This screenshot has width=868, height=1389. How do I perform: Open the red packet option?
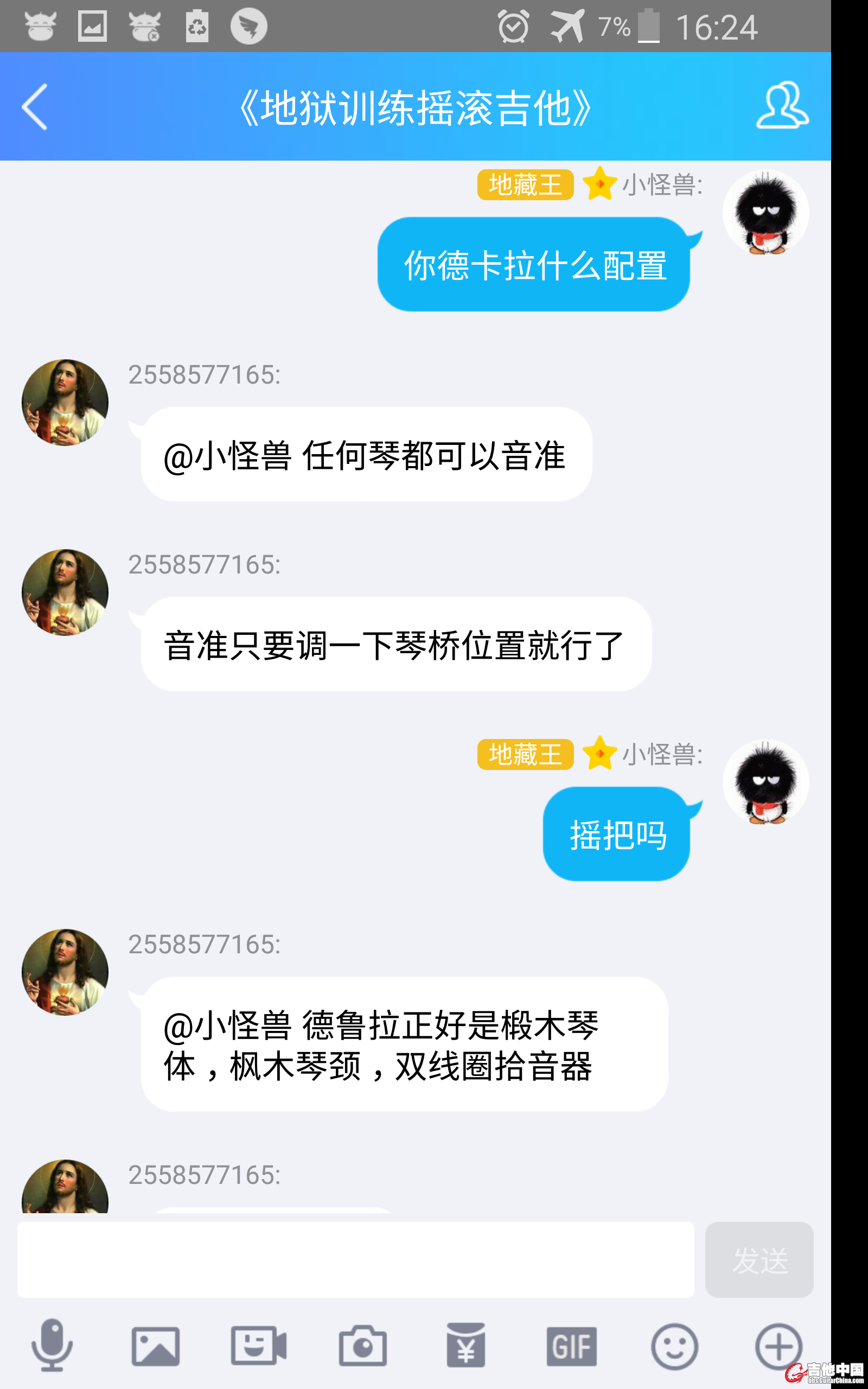[465, 1346]
